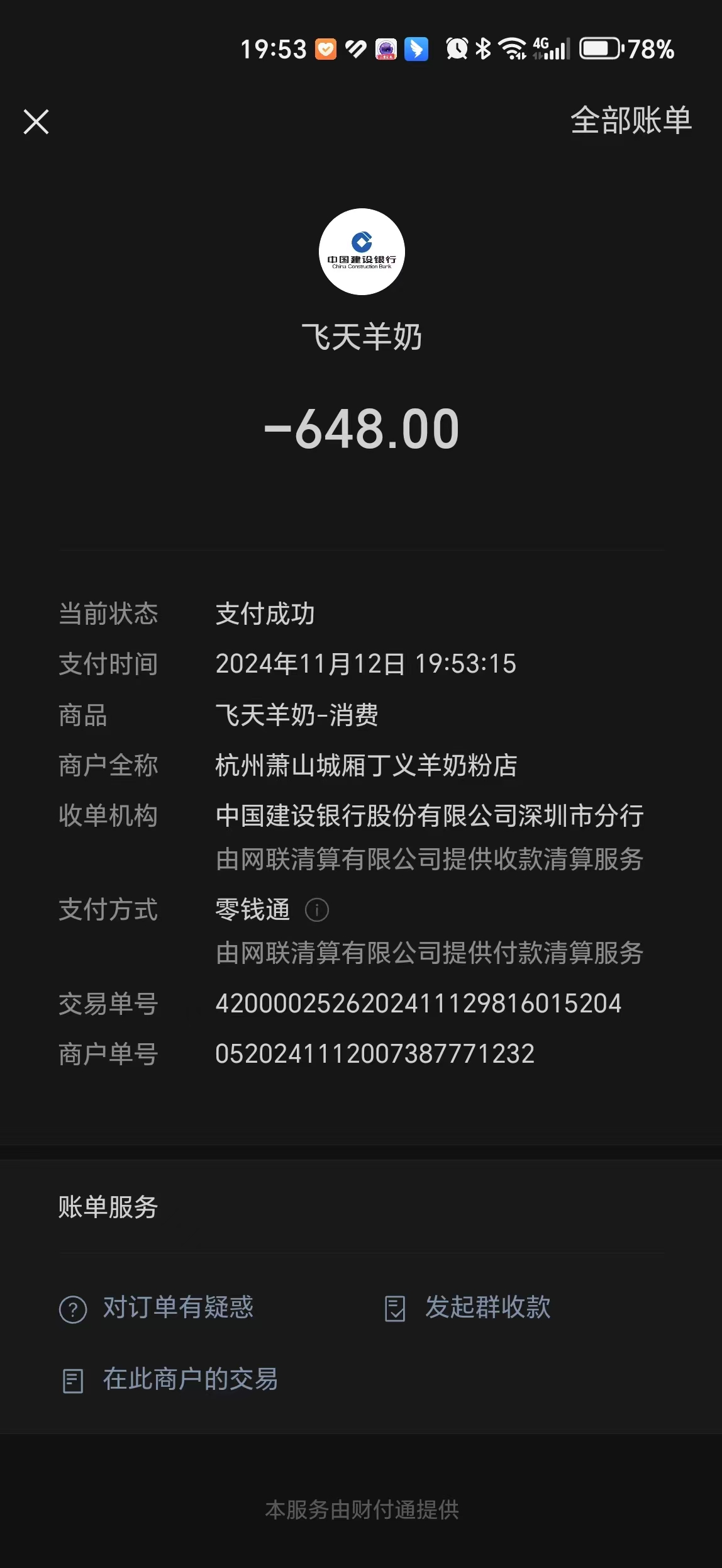Open 全部账单 to view all bills
722x1568 pixels.
630,120
